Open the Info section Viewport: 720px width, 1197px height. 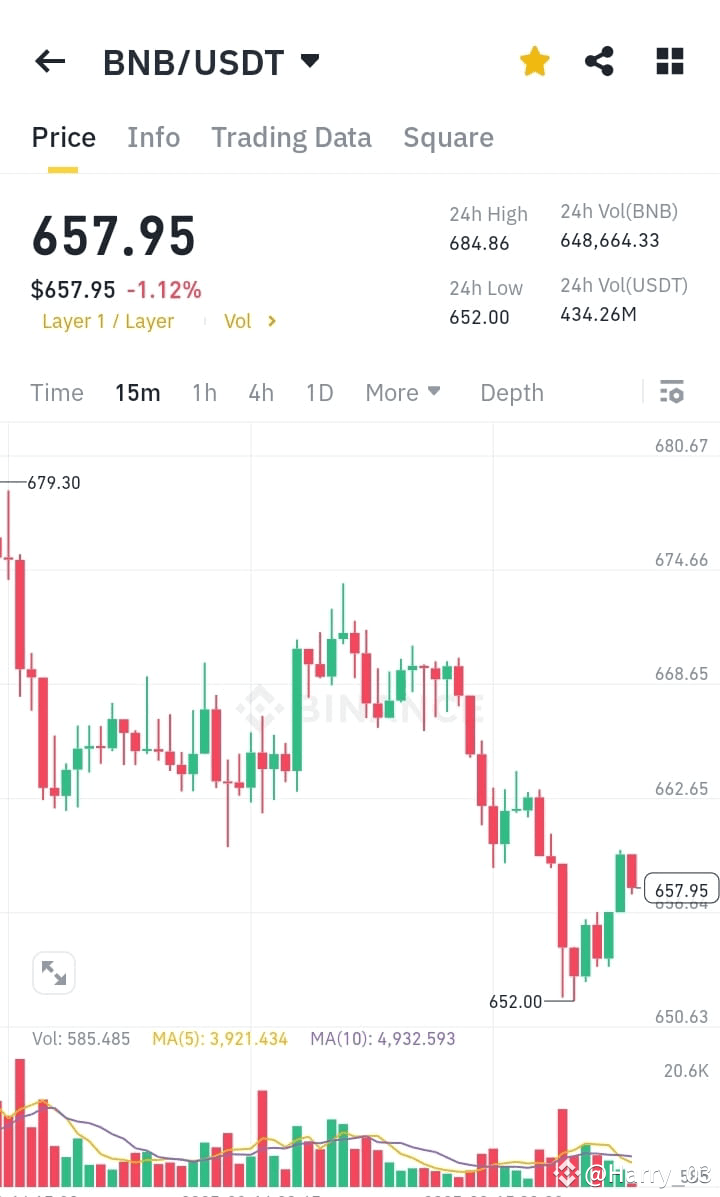153,137
